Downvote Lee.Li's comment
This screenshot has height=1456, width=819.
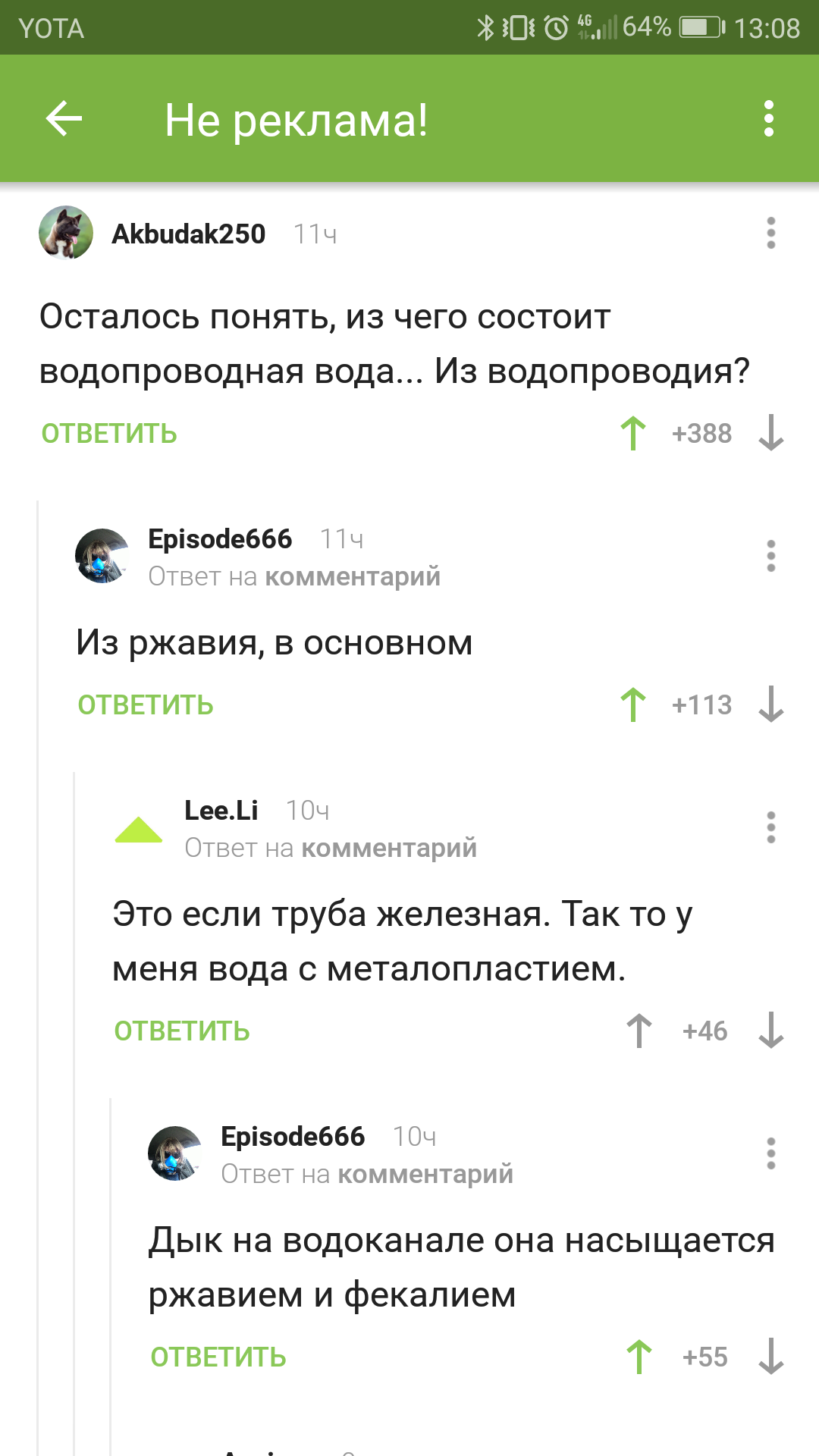(x=770, y=1031)
